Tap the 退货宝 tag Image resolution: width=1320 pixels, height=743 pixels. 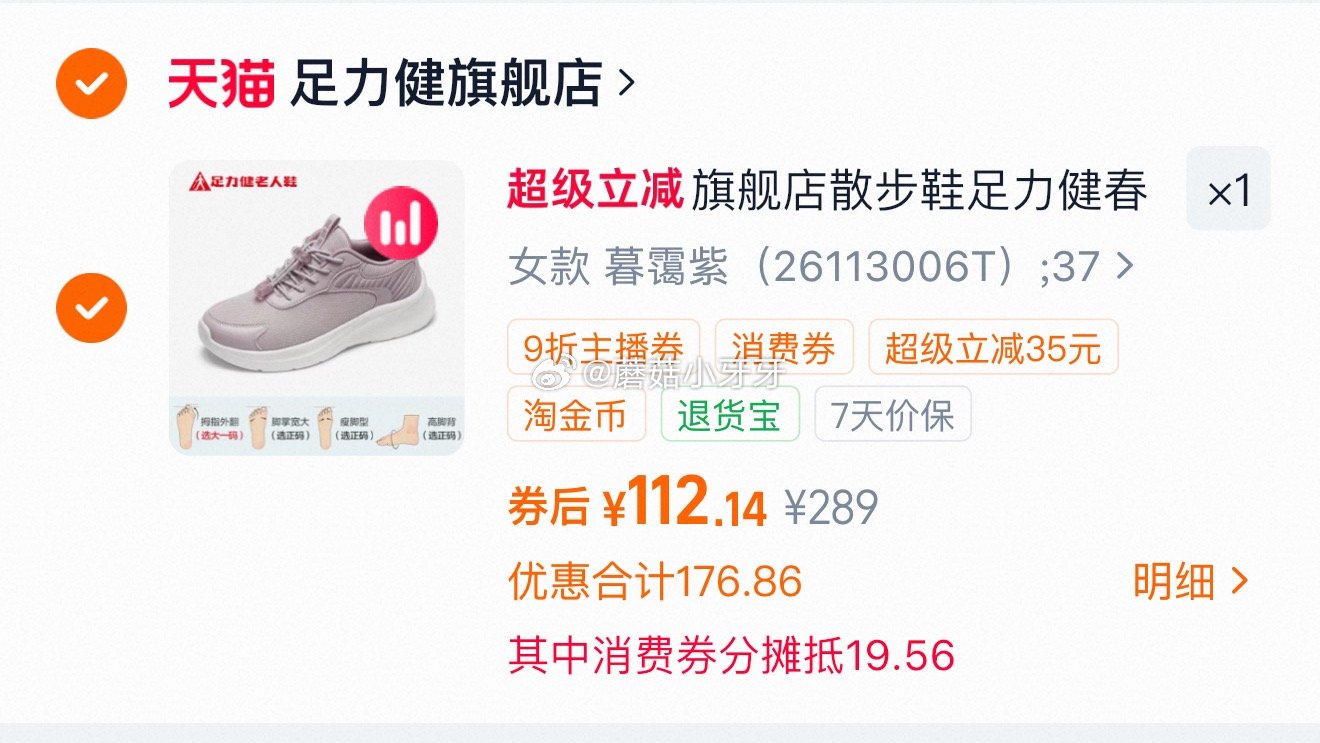[729, 415]
